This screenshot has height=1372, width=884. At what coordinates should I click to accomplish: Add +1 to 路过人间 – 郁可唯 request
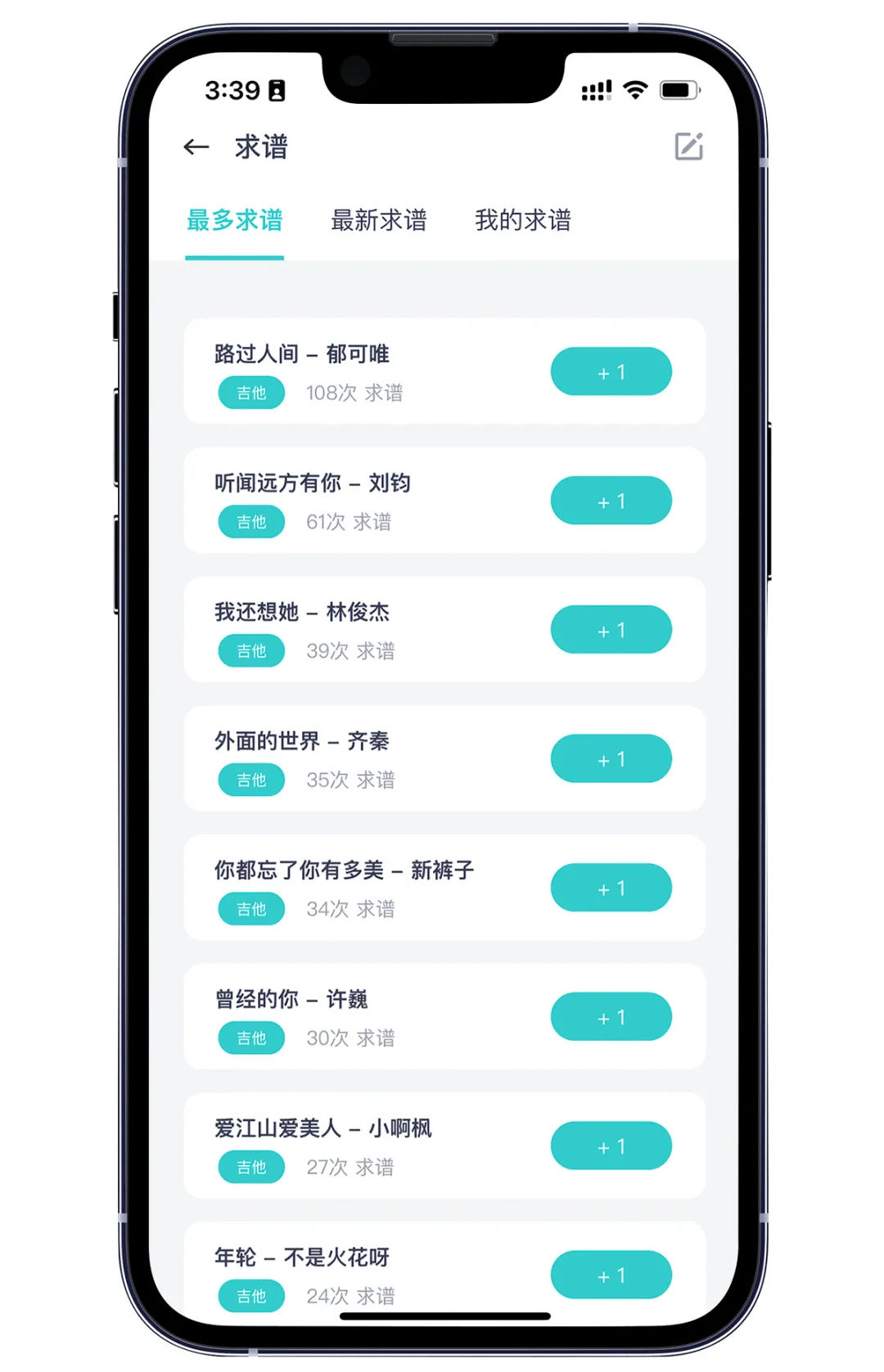coord(611,372)
